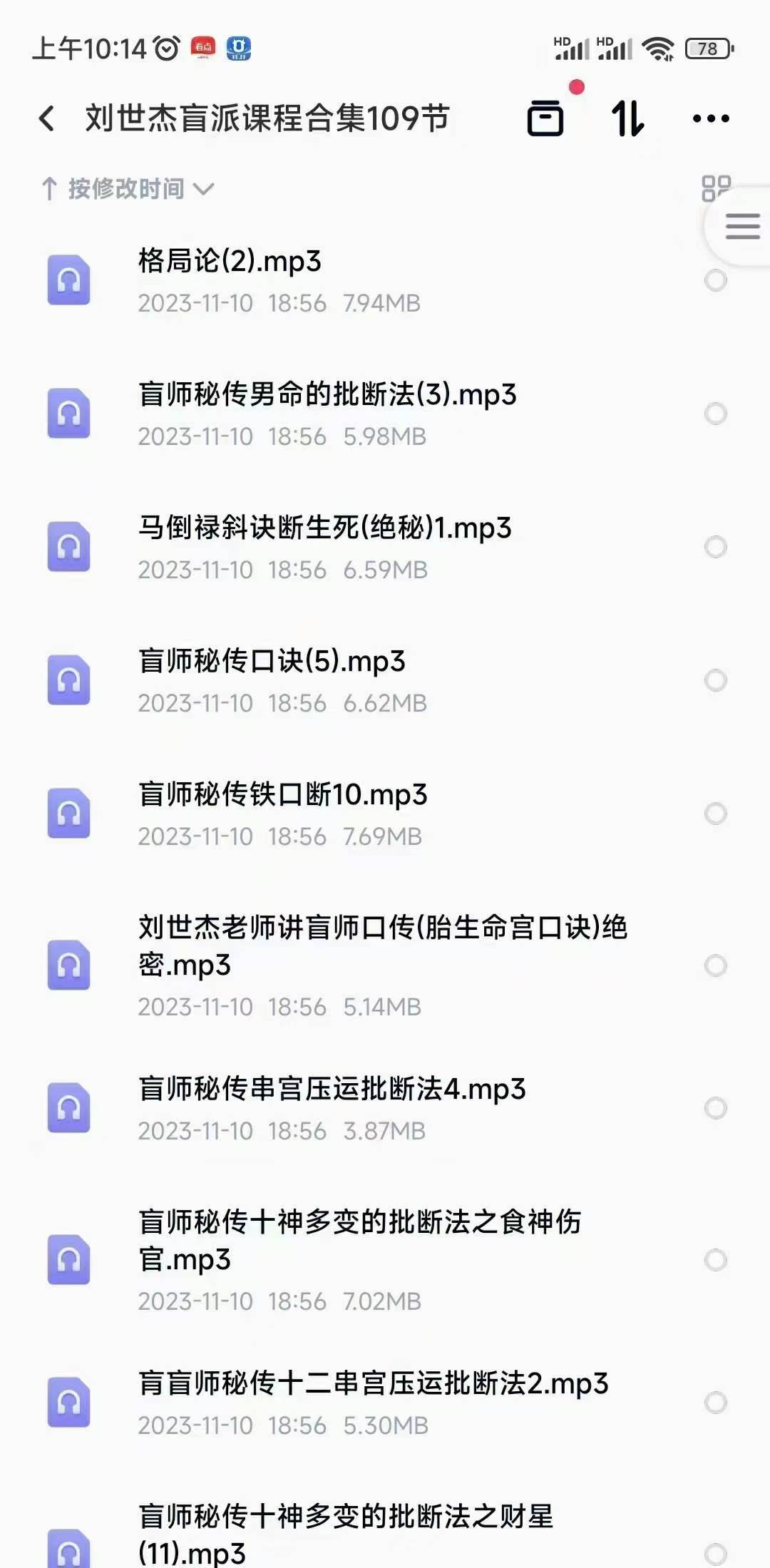Go back from the course folder
Screen dimensions: 770x1568
(x=47, y=118)
